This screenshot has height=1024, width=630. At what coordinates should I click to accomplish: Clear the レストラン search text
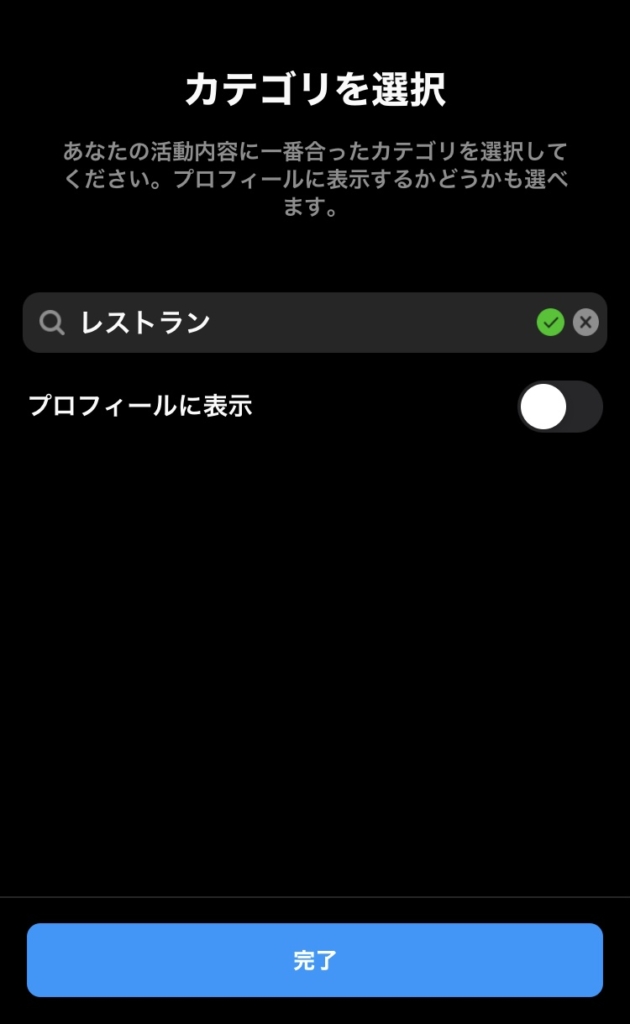(x=586, y=322)
